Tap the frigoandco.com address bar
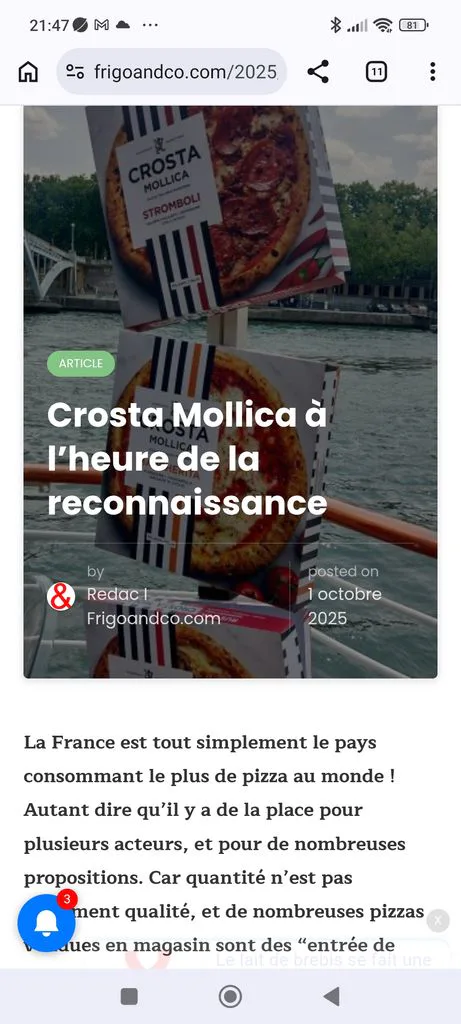Viewport: 461px width, 1024px height. click(x=171, y=72)
